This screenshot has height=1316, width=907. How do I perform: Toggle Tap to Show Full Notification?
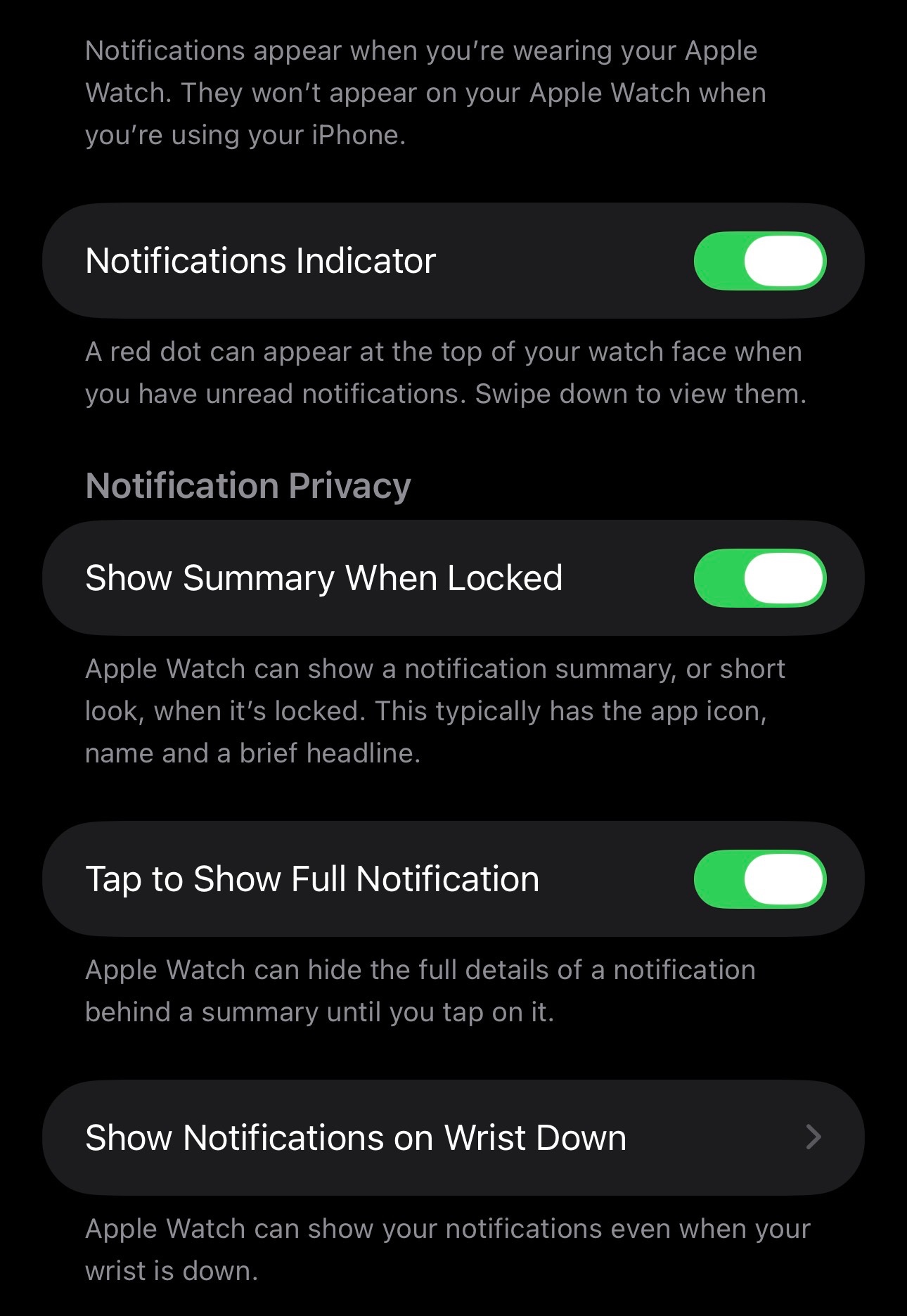[x=759, y=879]
